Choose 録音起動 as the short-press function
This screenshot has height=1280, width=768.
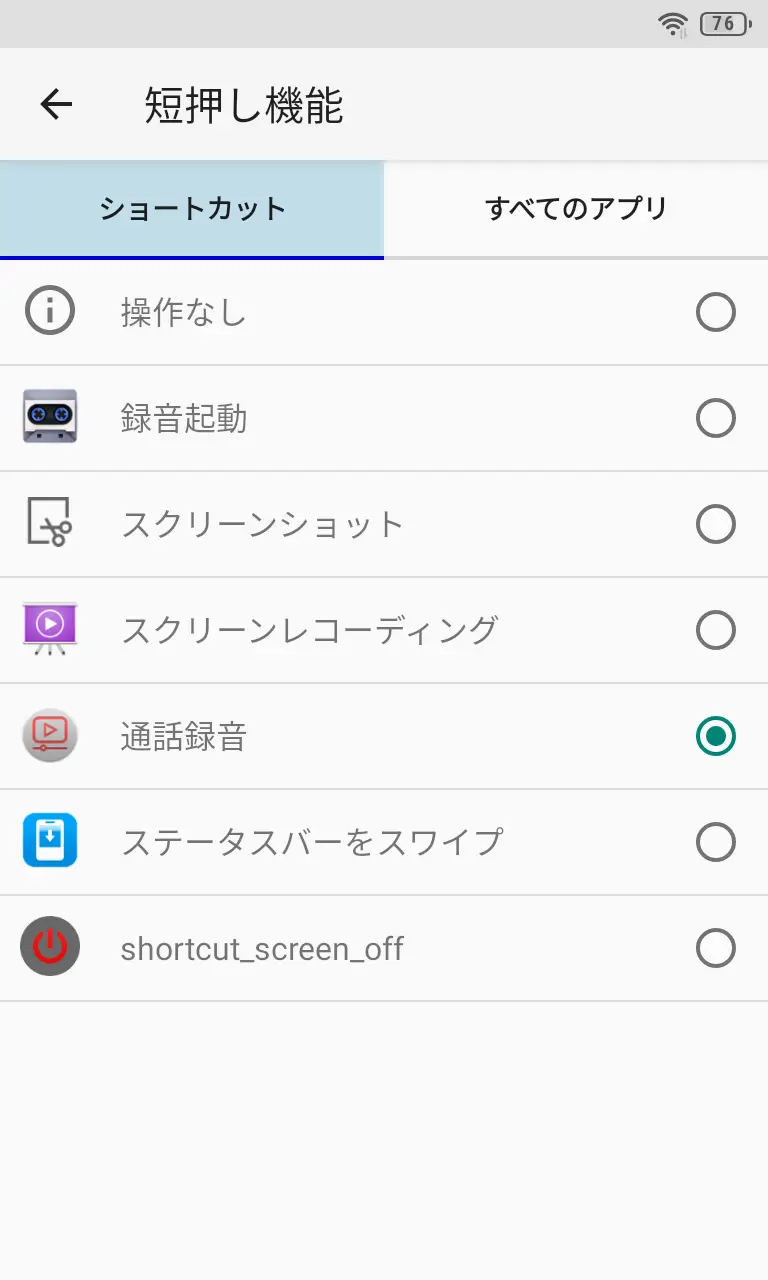[715, 418]
